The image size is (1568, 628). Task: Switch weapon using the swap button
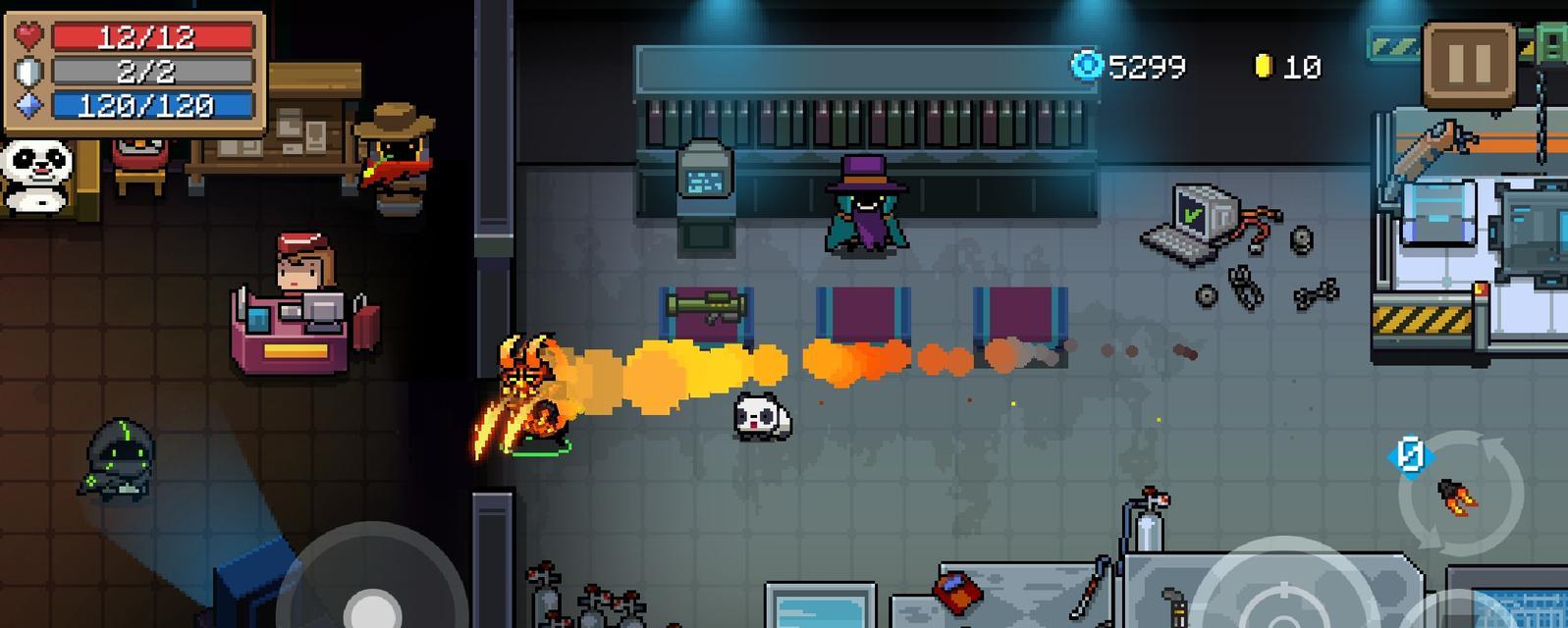click(x=1461, y=496)
